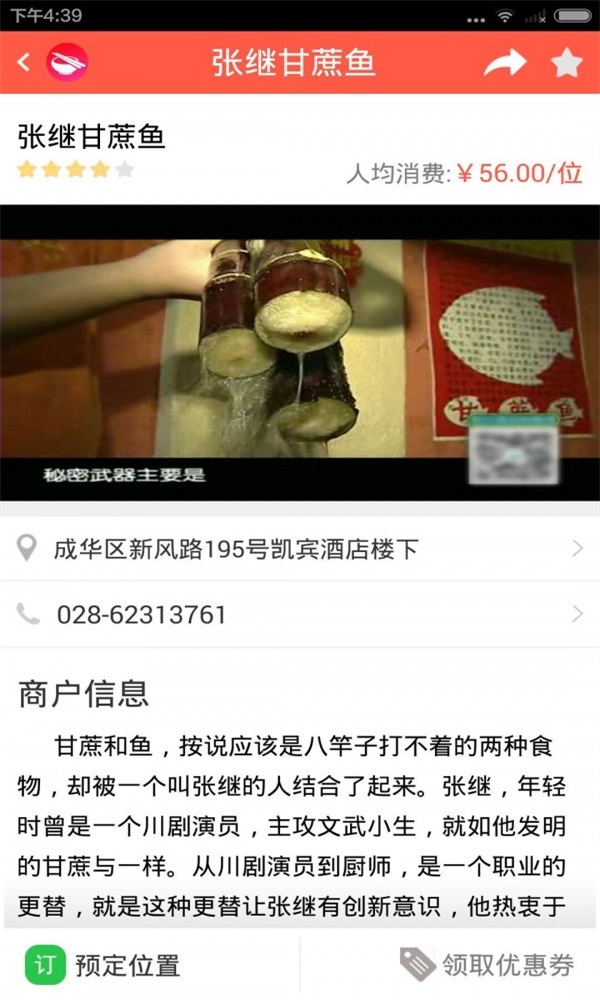Favorite this restaurant with the star icon

coord(566,63)
